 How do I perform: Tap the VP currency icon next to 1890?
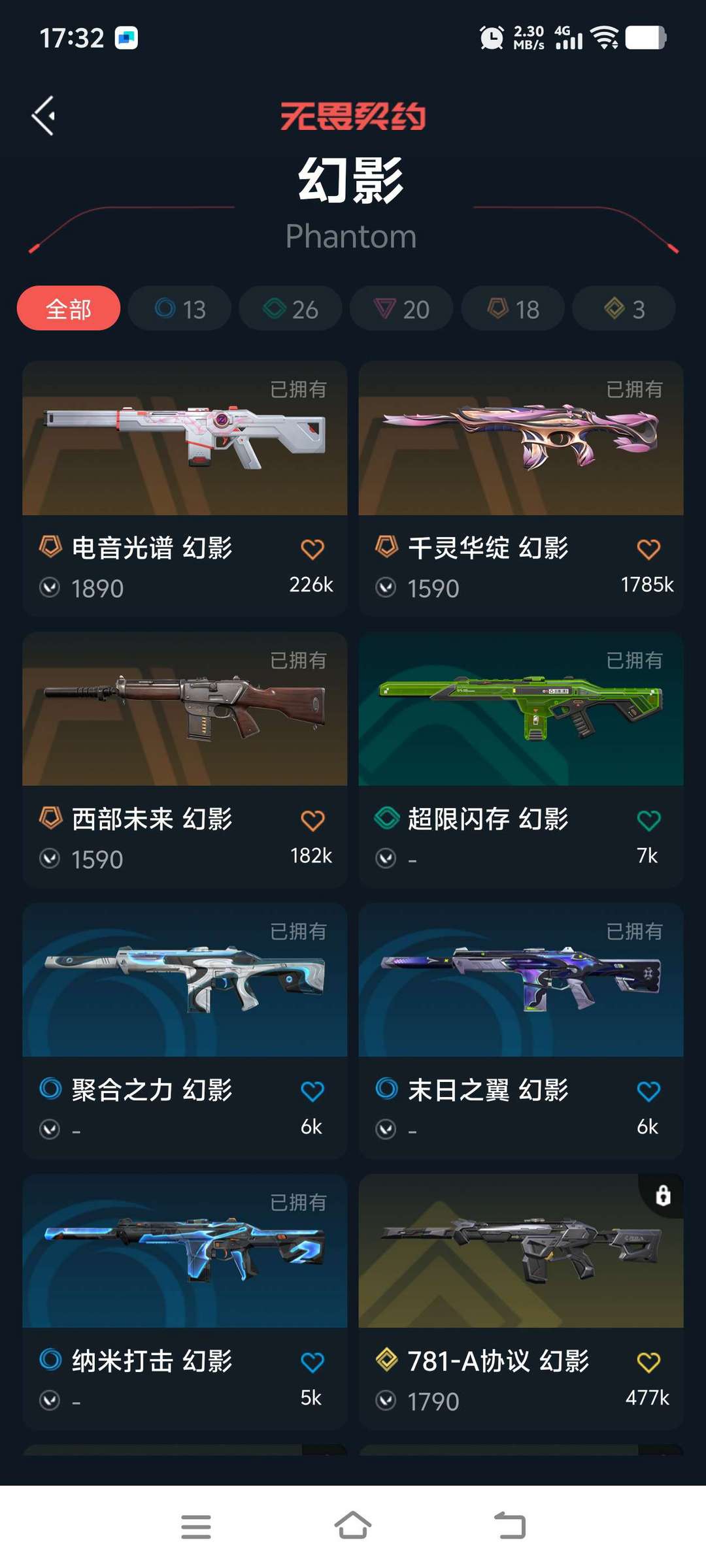coord(50,587)
